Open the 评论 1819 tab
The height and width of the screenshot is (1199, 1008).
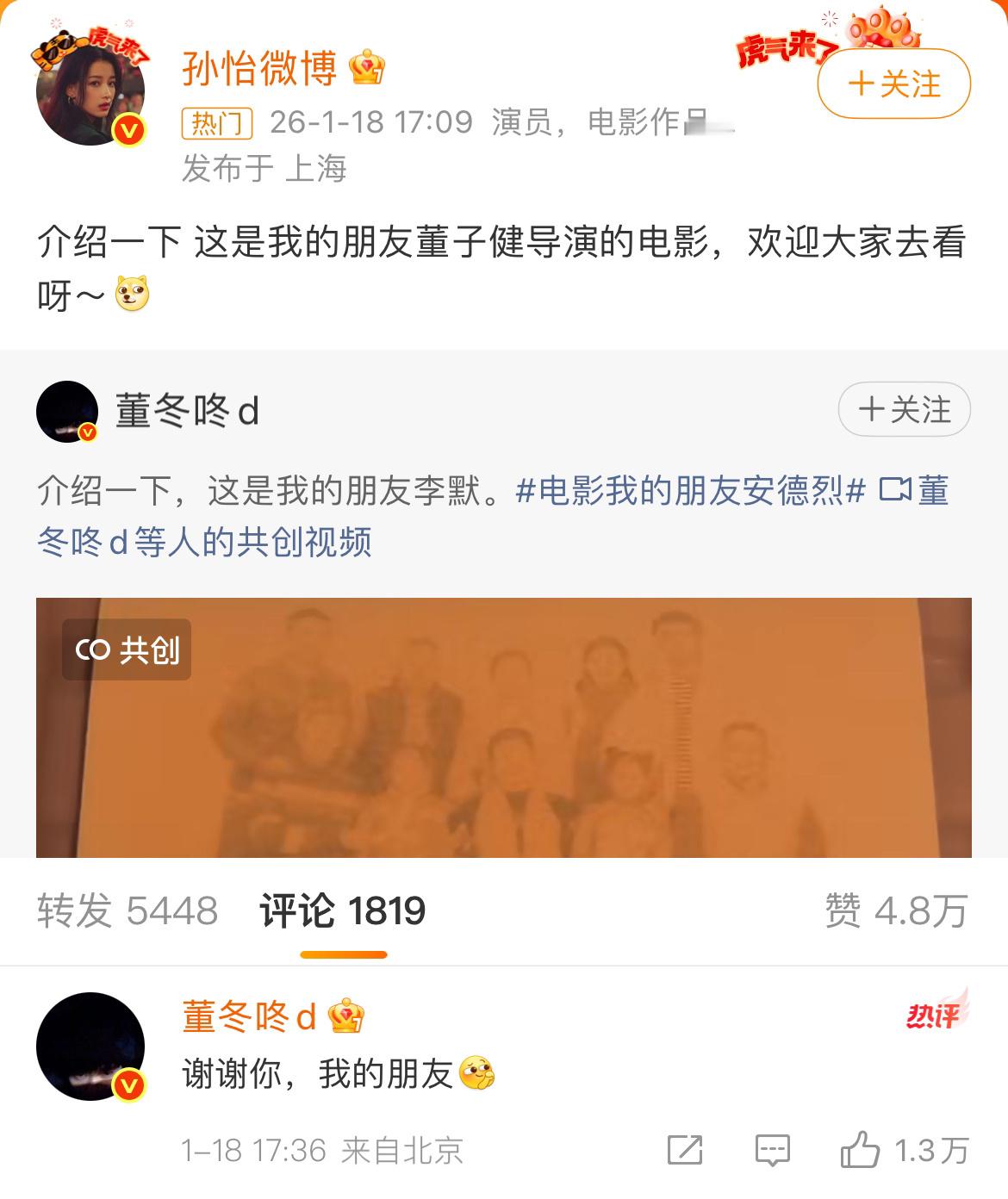click(343, 910)
